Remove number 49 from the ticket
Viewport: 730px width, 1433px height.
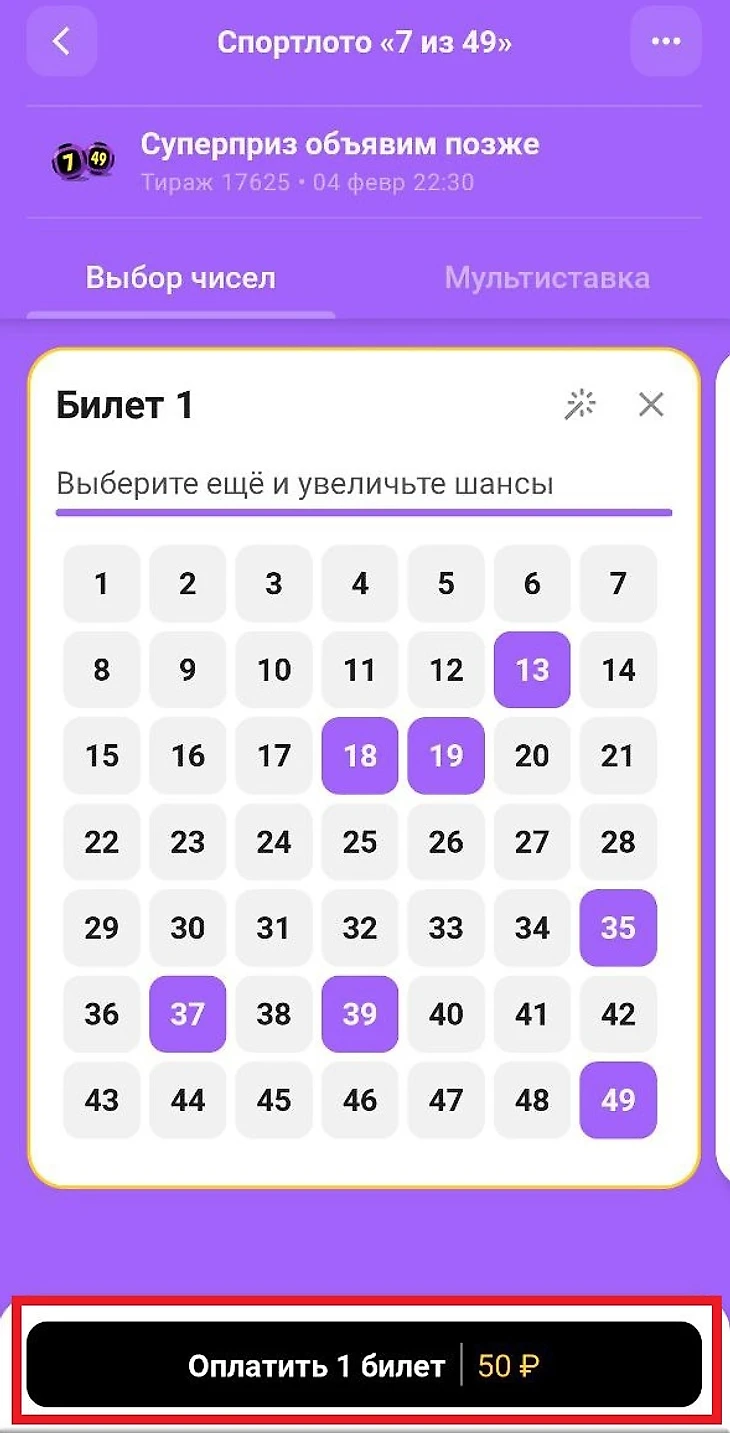coord(618,1100)
